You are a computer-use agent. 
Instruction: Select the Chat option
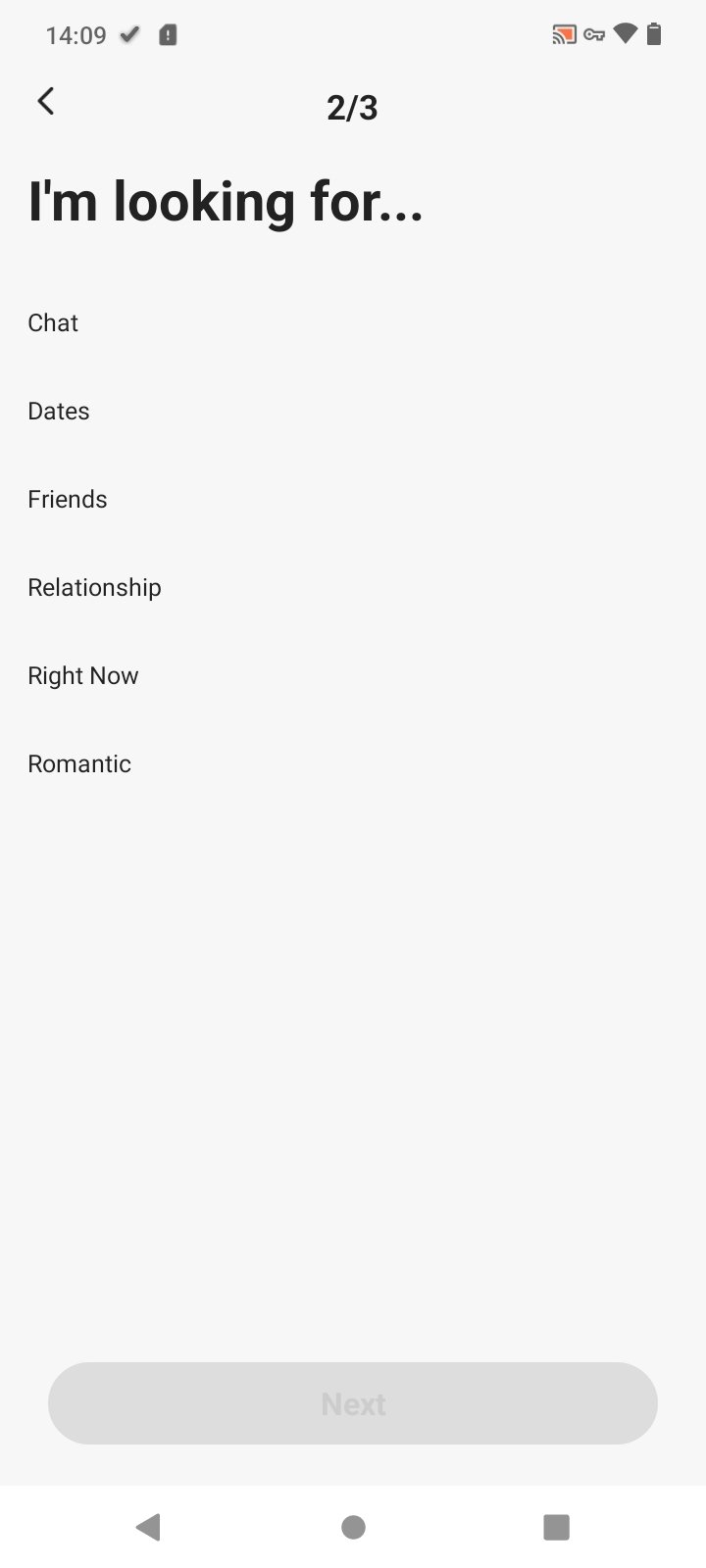coord(353,322)
